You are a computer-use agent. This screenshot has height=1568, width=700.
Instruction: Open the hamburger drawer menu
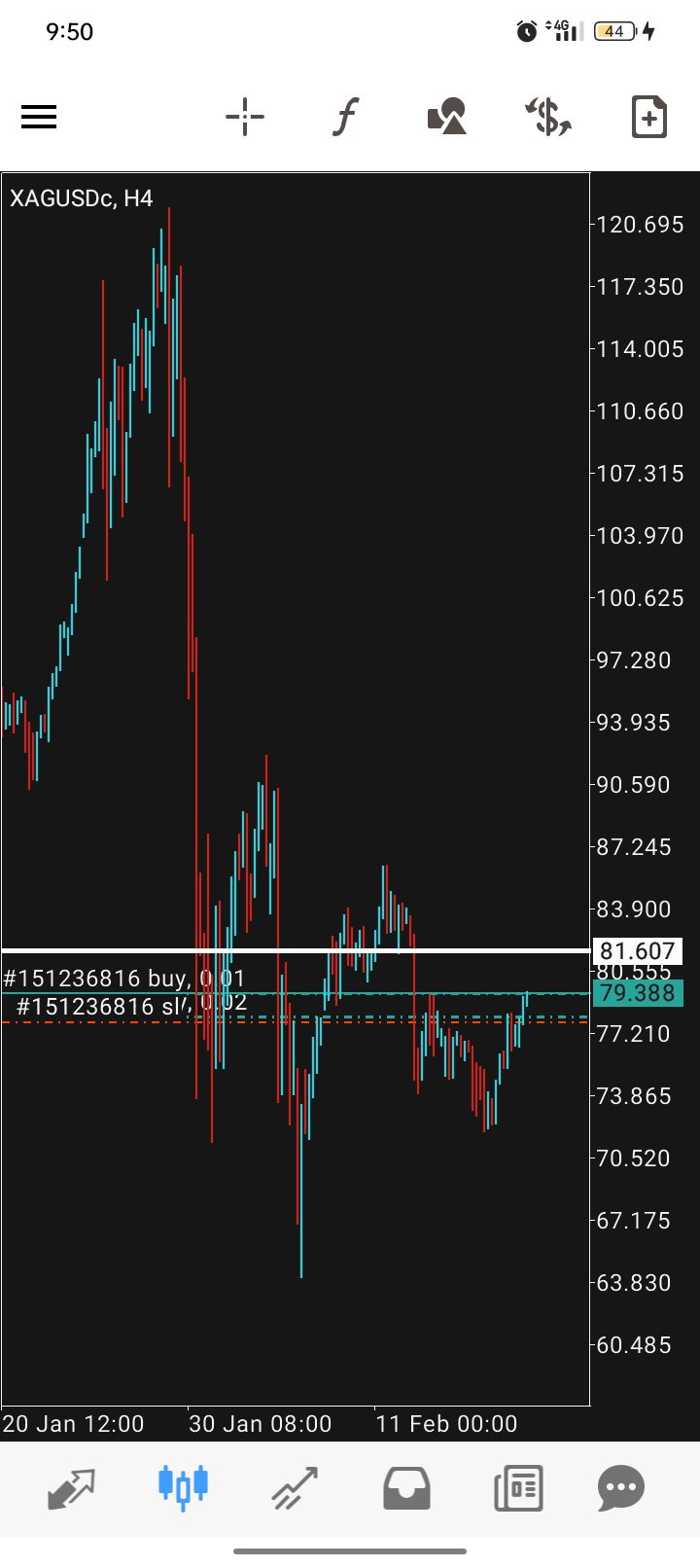click(39, 118)
